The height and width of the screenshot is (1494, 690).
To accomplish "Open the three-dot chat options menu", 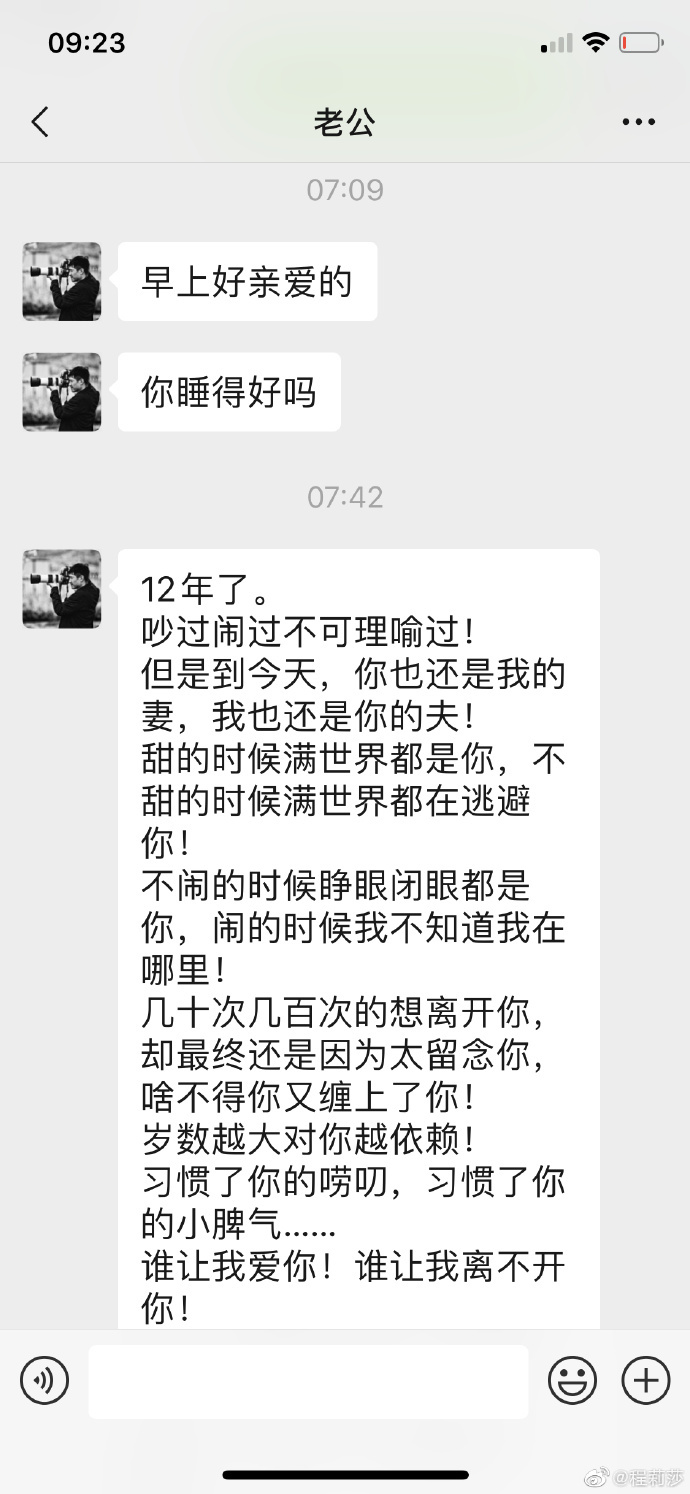I will 638,122.
